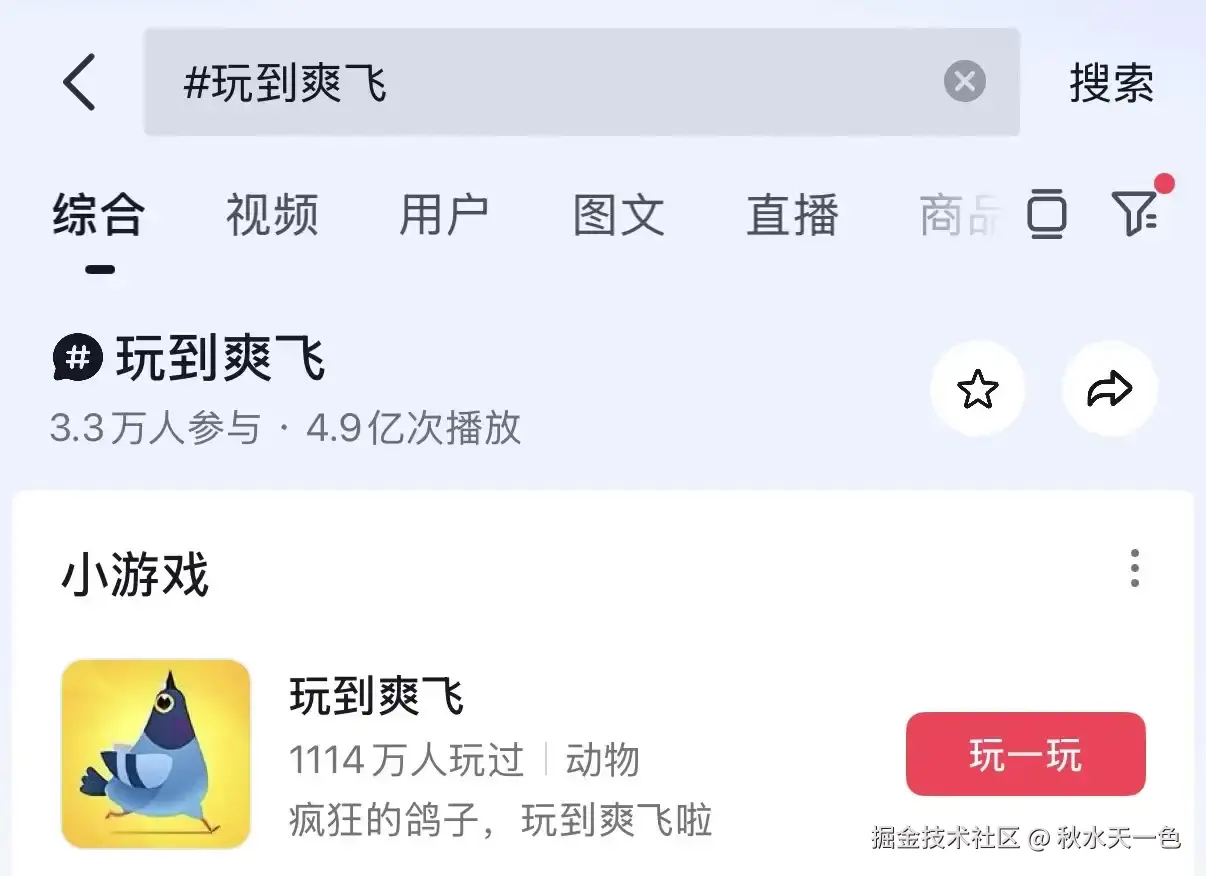Viewport: 1206px width, 876px height.
Task: Tap 玩一玩 to play the game
Action: click(x=1025, y=755)
